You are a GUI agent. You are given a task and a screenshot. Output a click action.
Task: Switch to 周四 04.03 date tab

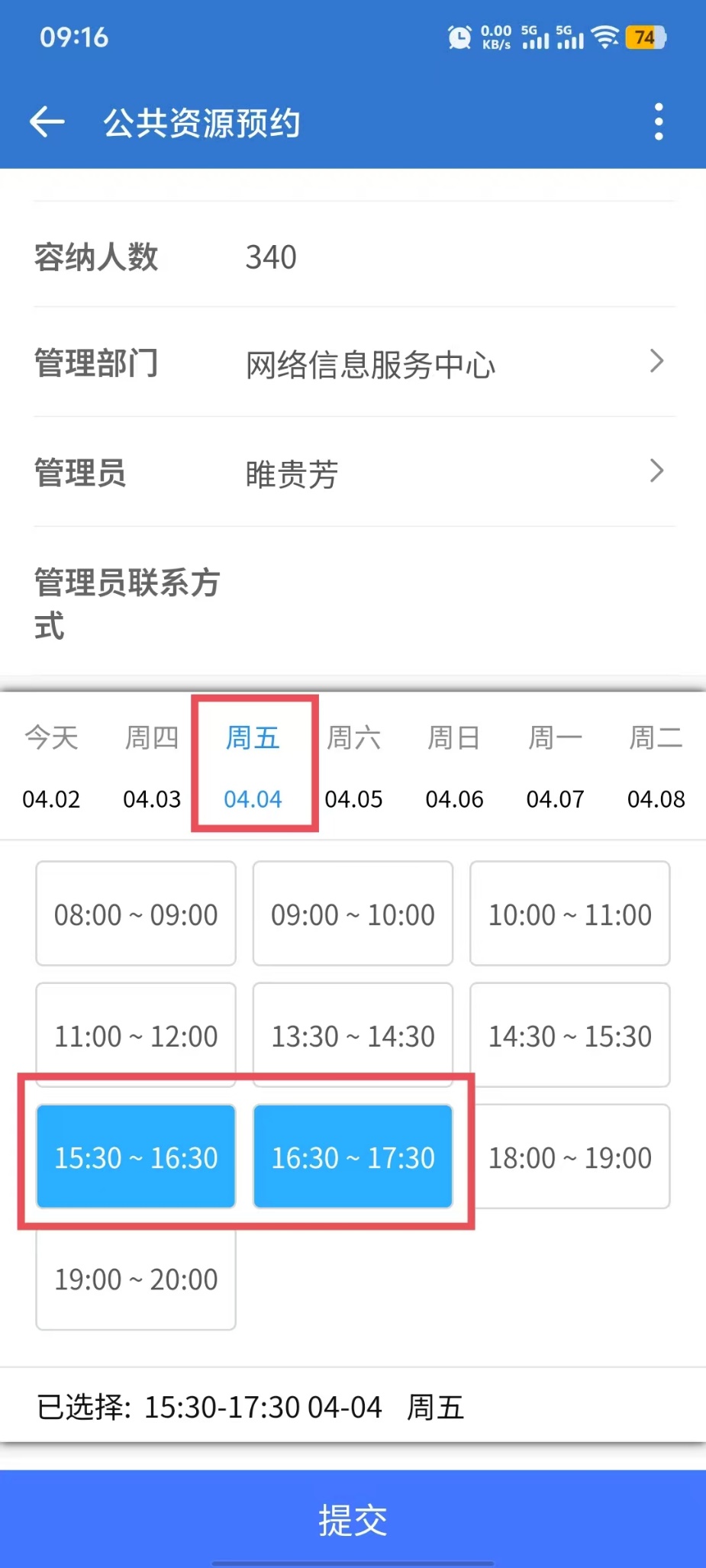(x=152, y=766)
